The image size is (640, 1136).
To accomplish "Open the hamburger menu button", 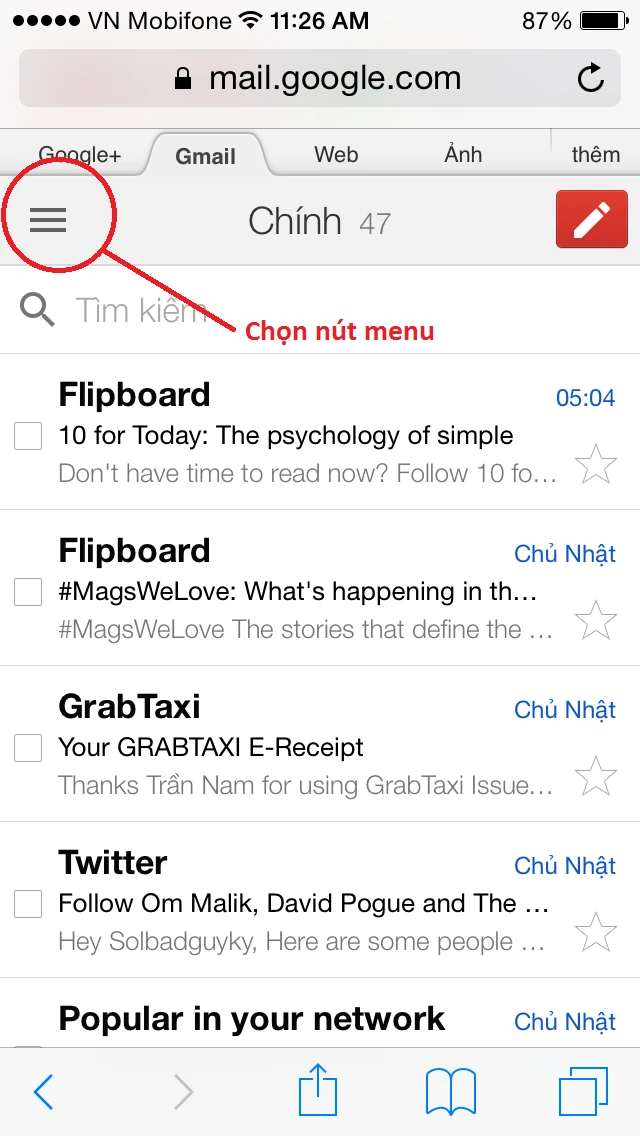I will (48, 219).
